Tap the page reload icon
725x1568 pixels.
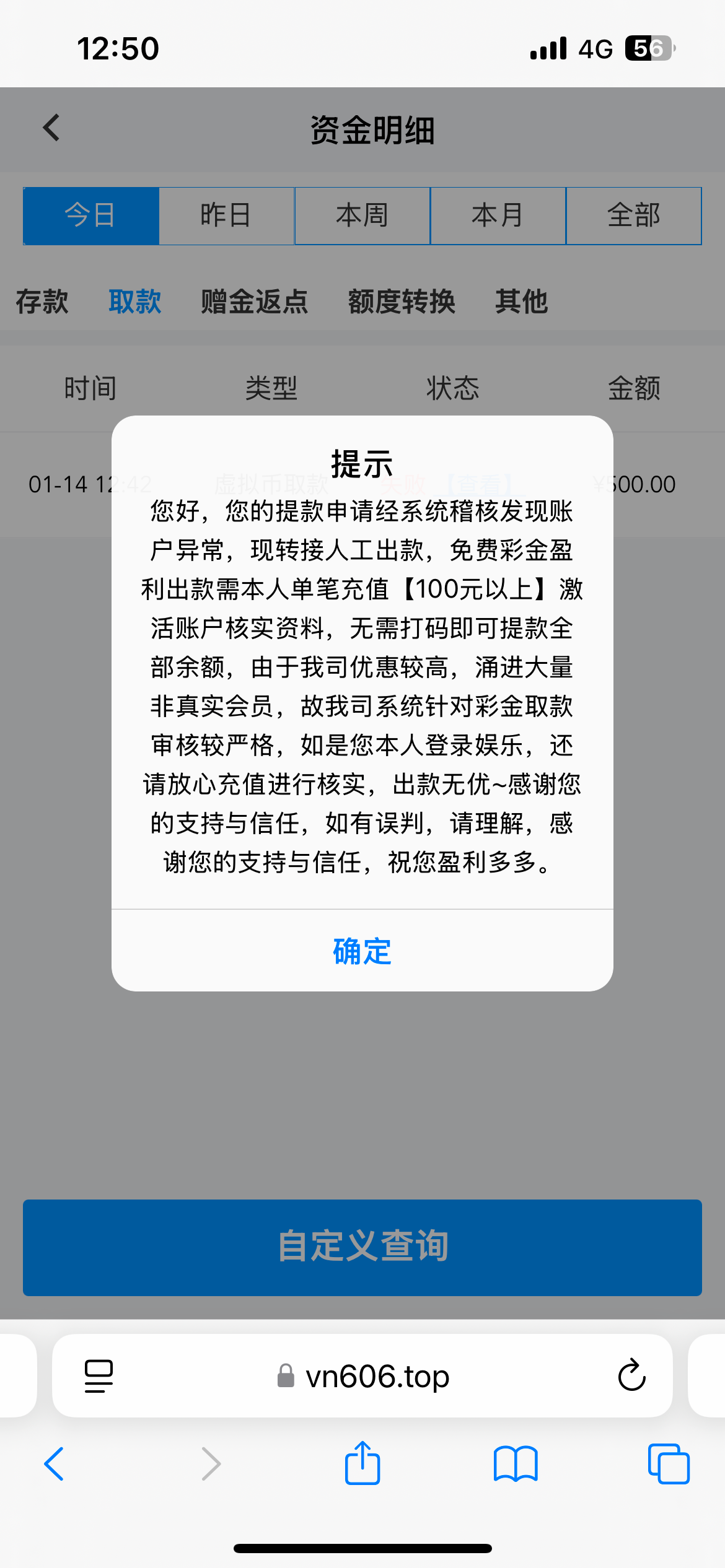(631, 1376)
